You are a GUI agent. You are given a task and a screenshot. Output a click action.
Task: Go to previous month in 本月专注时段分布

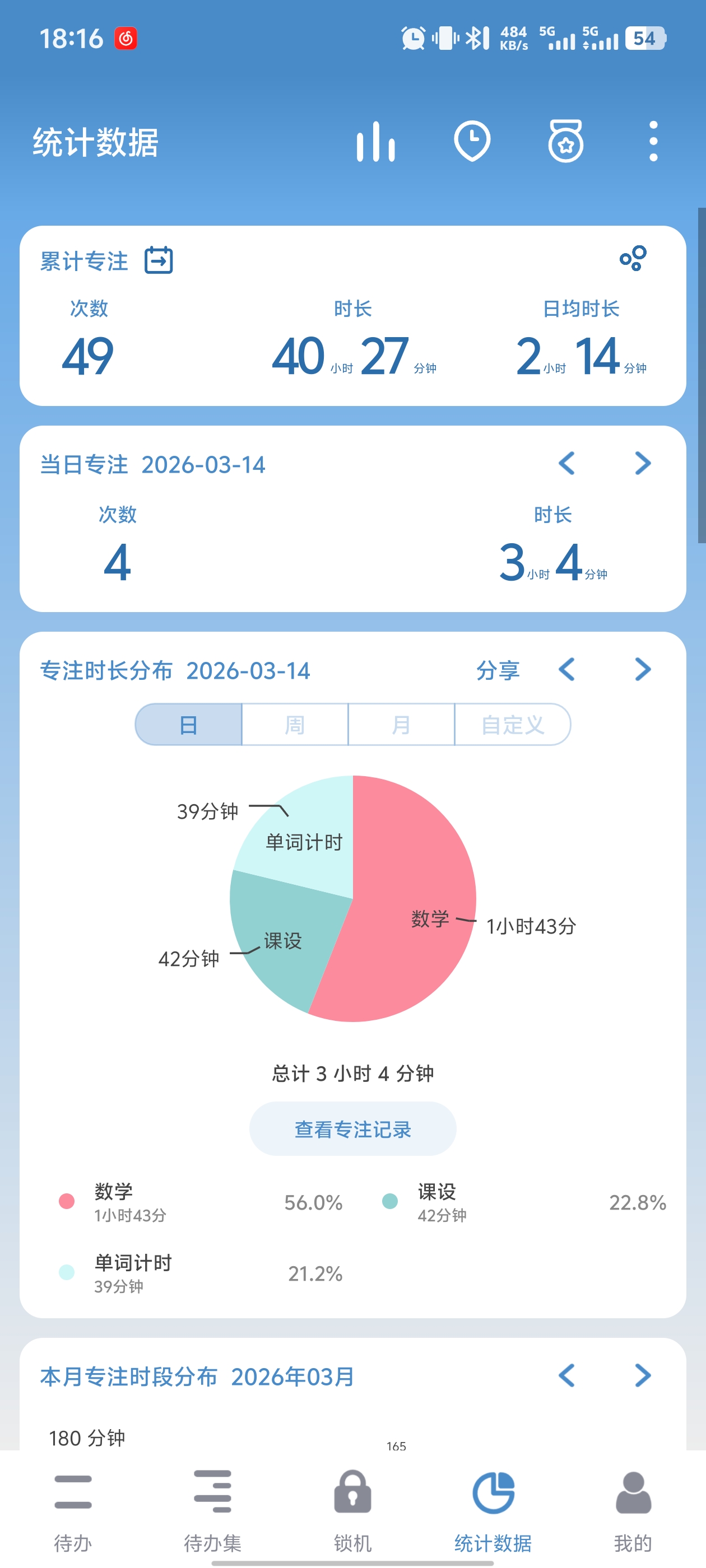pos(566,1376)
